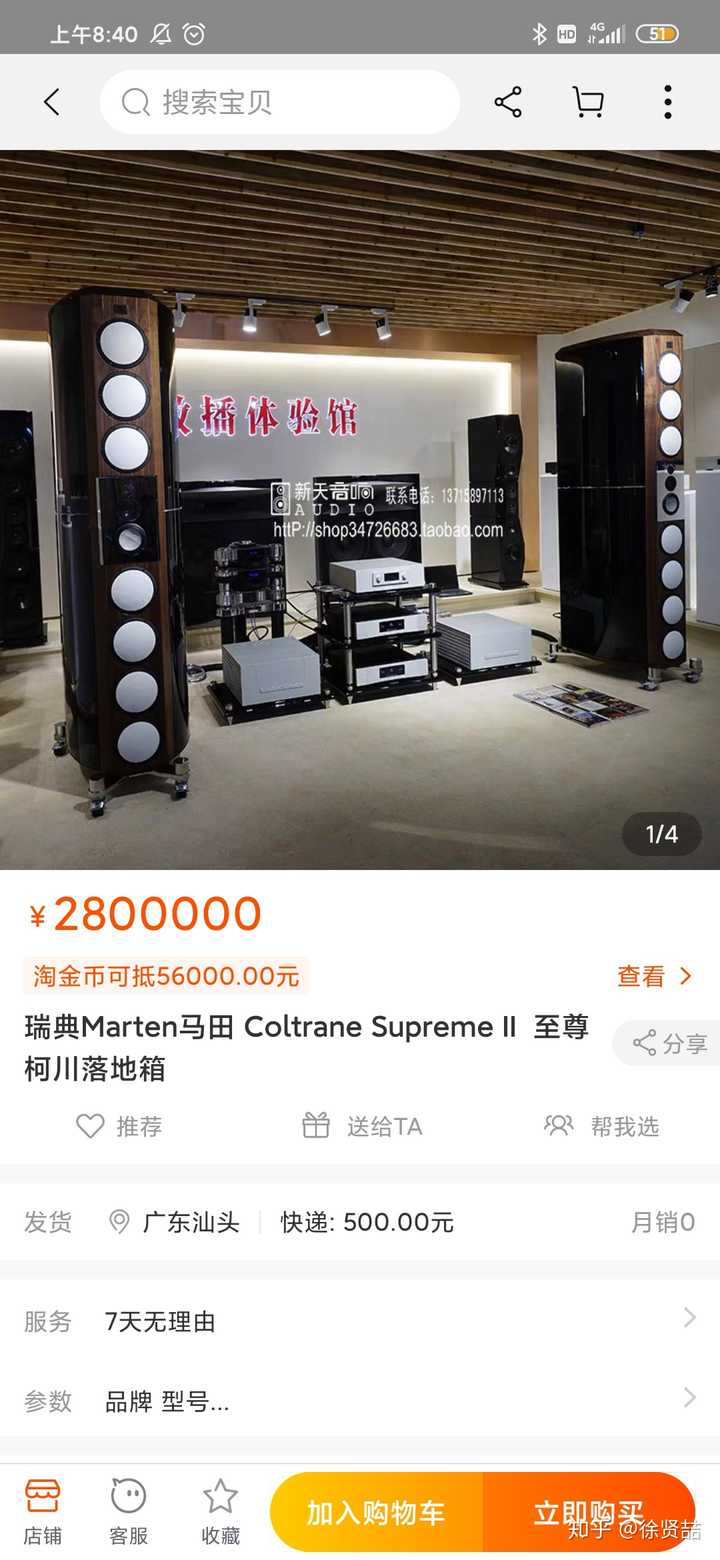Tap the 分享 button beside the title

[x=669, y=1044]
